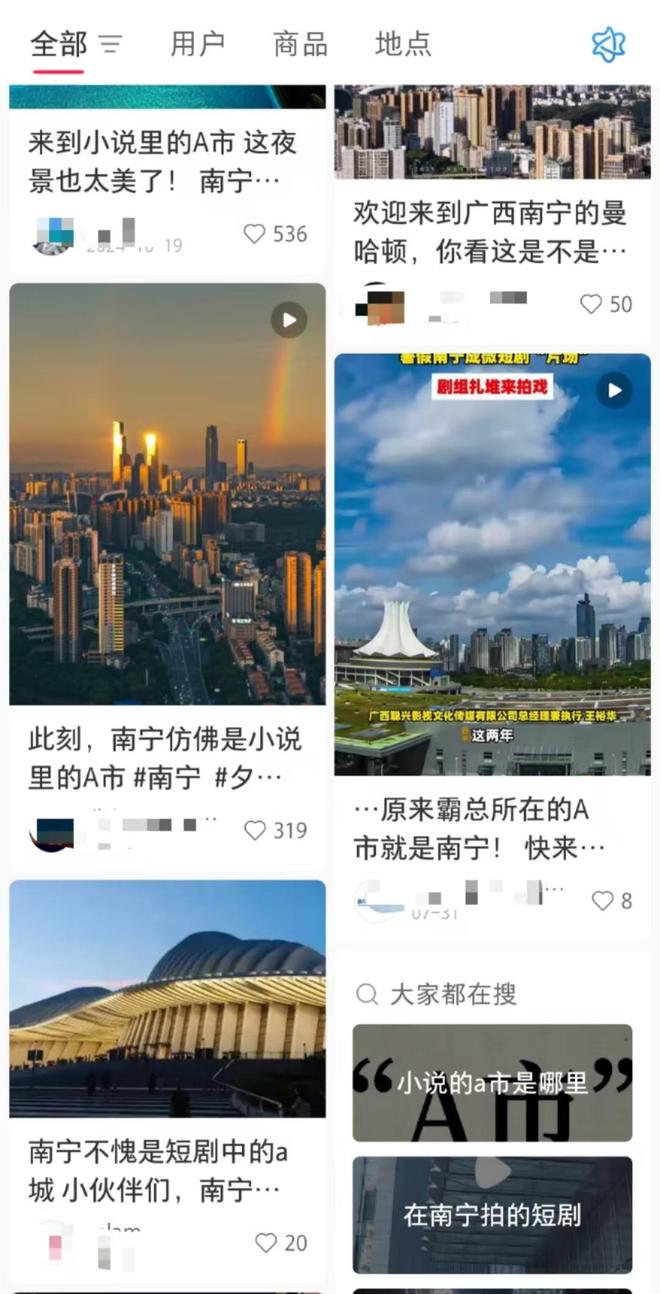Image resolution: width=660 pixels, height=1294 pixels.
Task: Switch to the 商品 tab
Action: (x=300, y=44)
